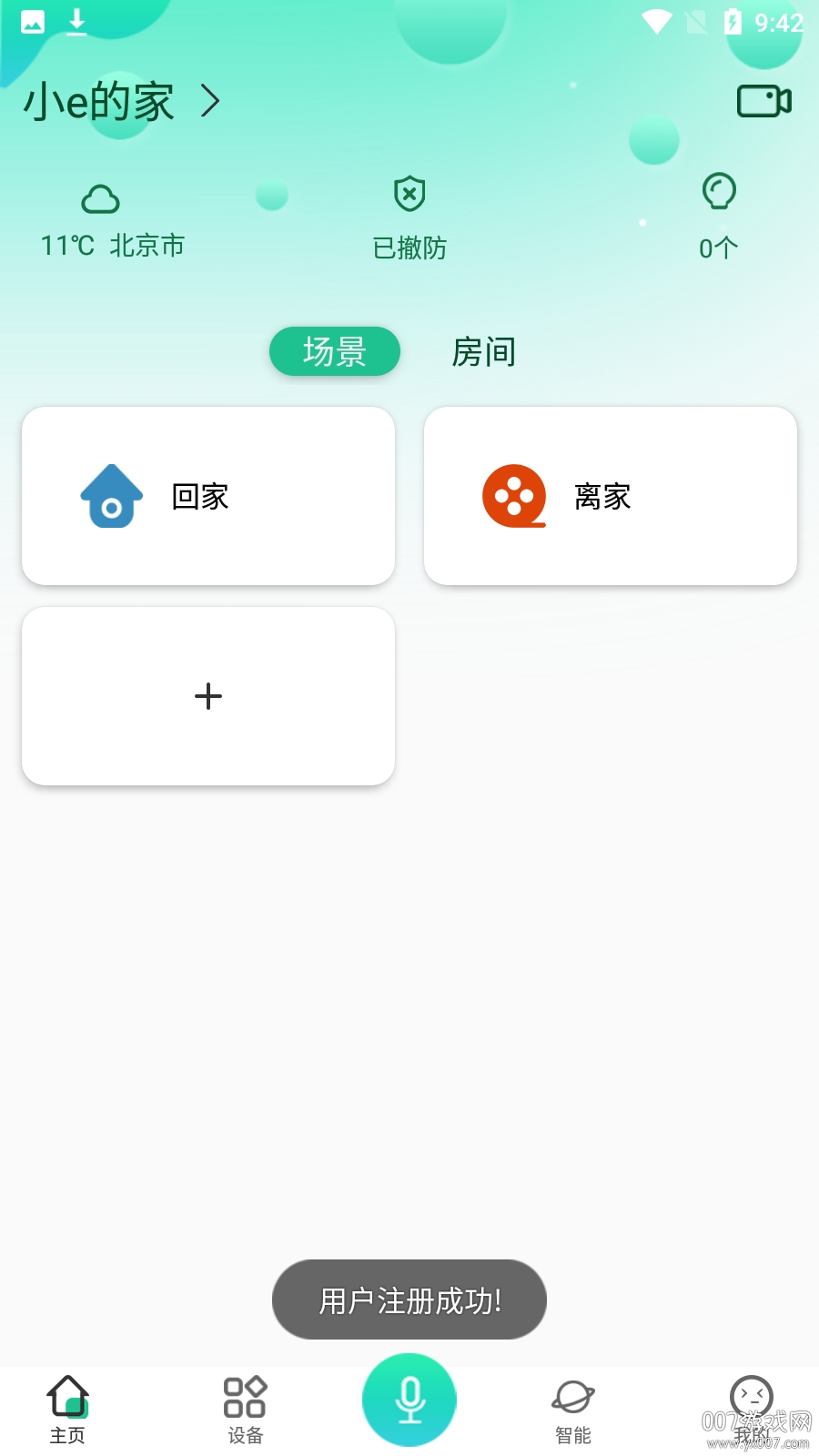Open the camera video icon
Viewport: 819px width, 1456px height.
coord(763,101)
